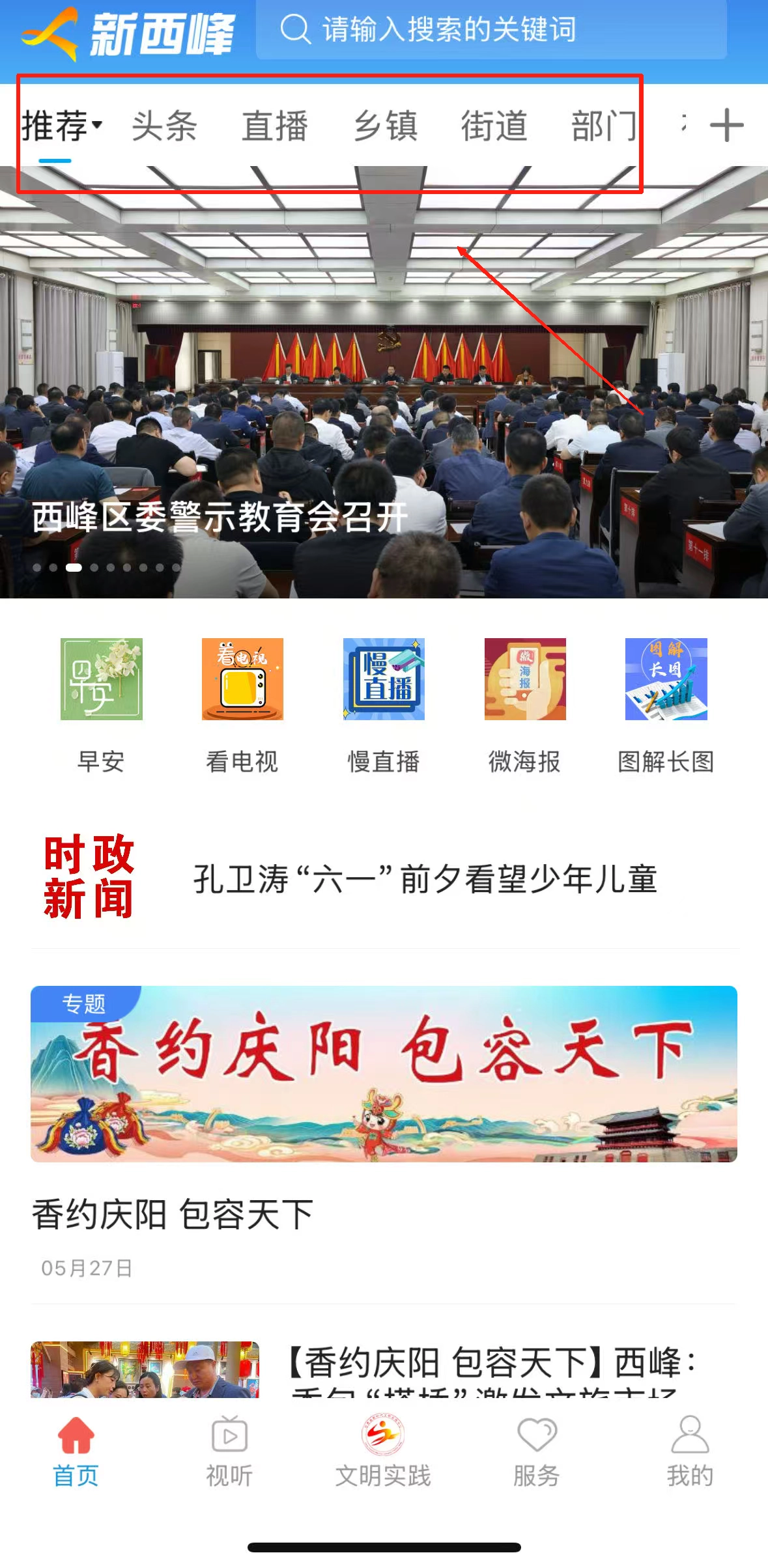Add channels with the plus icon
The height and width of the screenshot is (1568, 768).
tap(726, 125)
